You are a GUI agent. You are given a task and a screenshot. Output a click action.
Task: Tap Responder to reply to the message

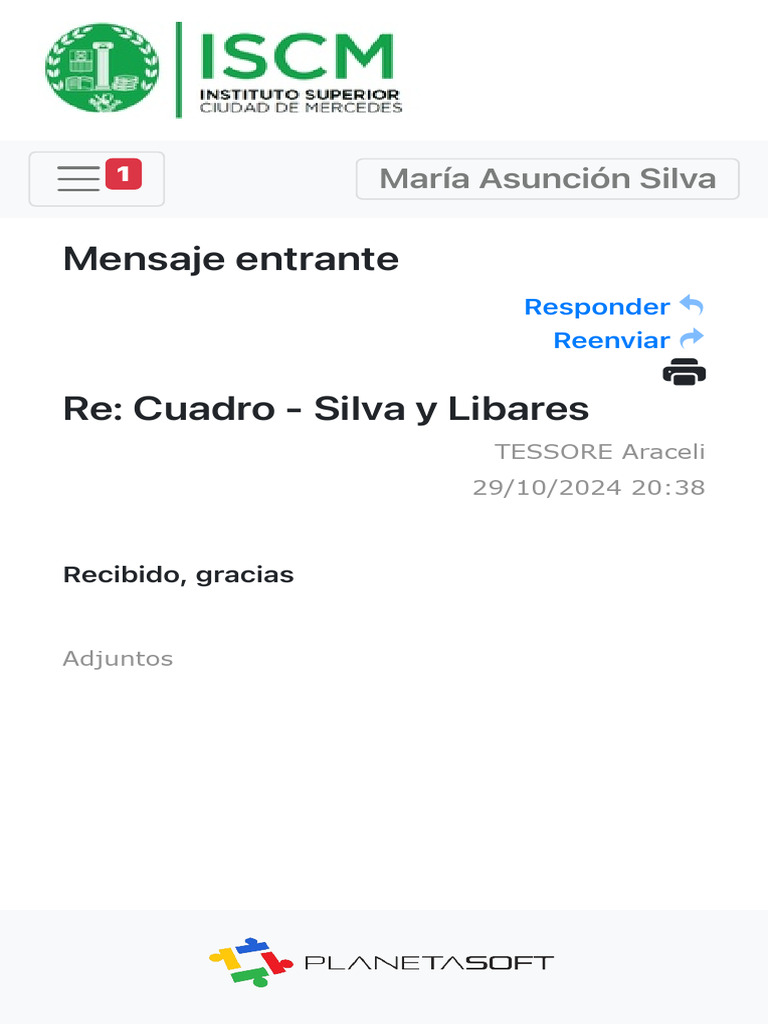(x=614, y=306)
